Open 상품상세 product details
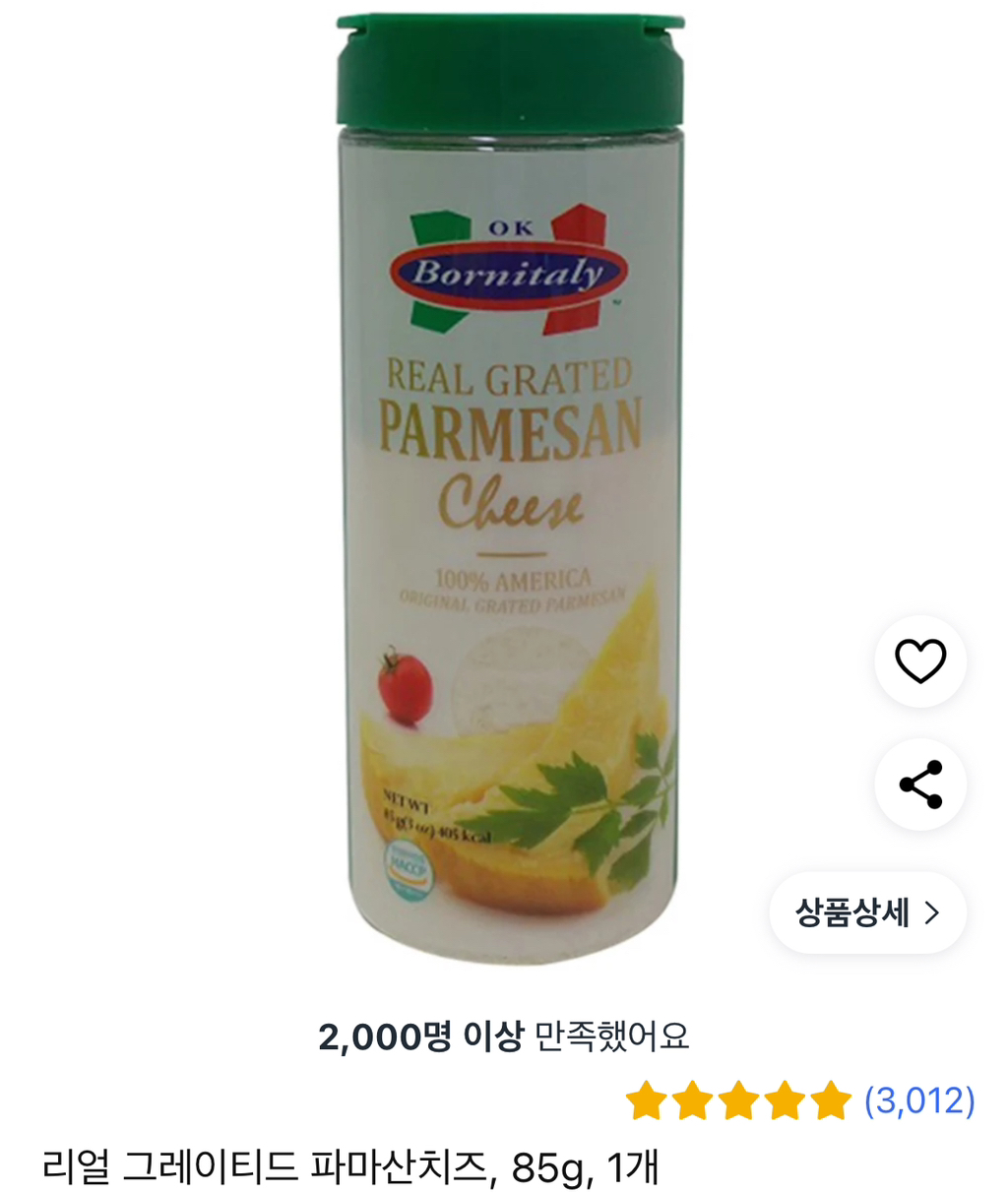 coord(867,912)
